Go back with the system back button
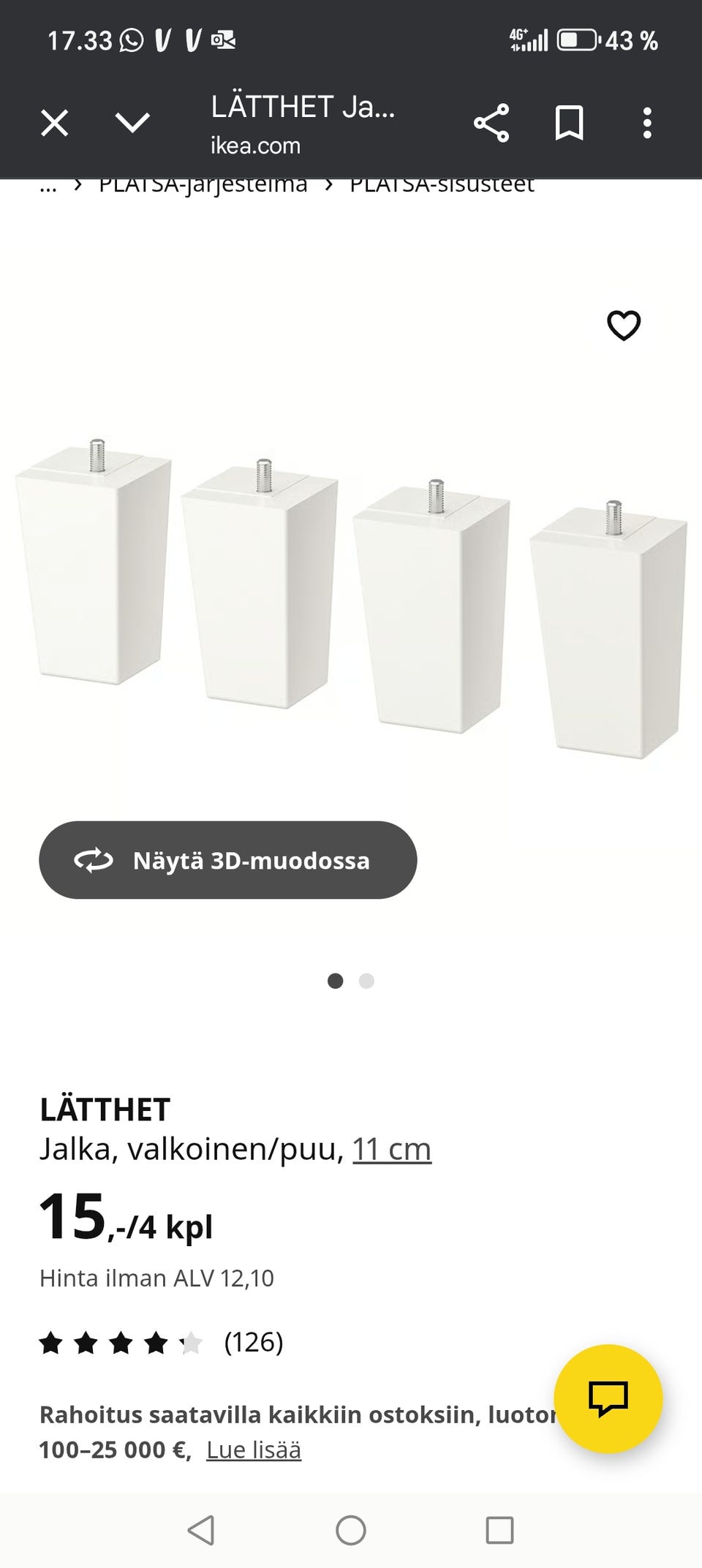Image resolution: width=702 pixels, height=1568 pixels. pos(201,1530)
